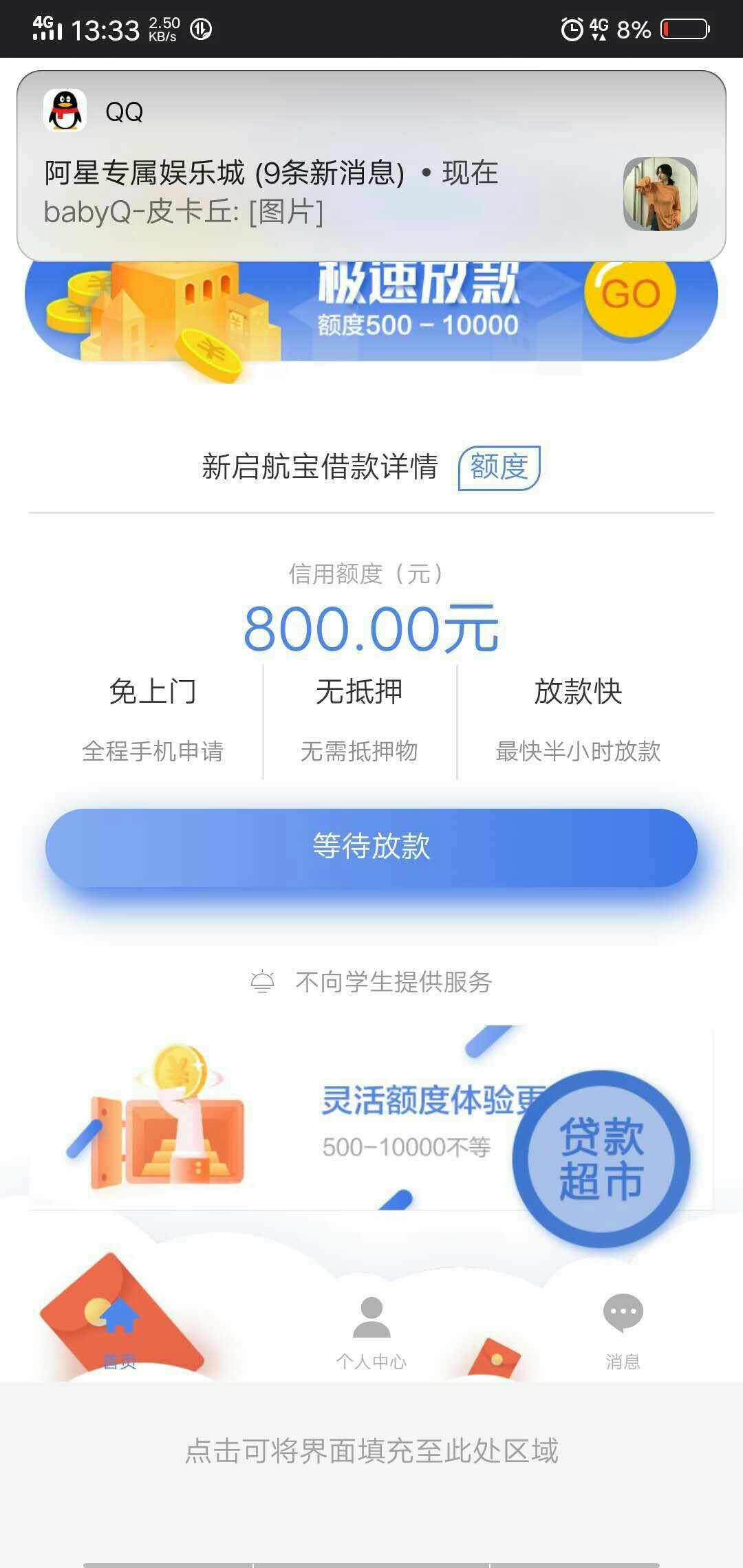The image size is (743, 1568).
Task: Tap the 额度 tag beside loan details
Action: tap(499, 468)
